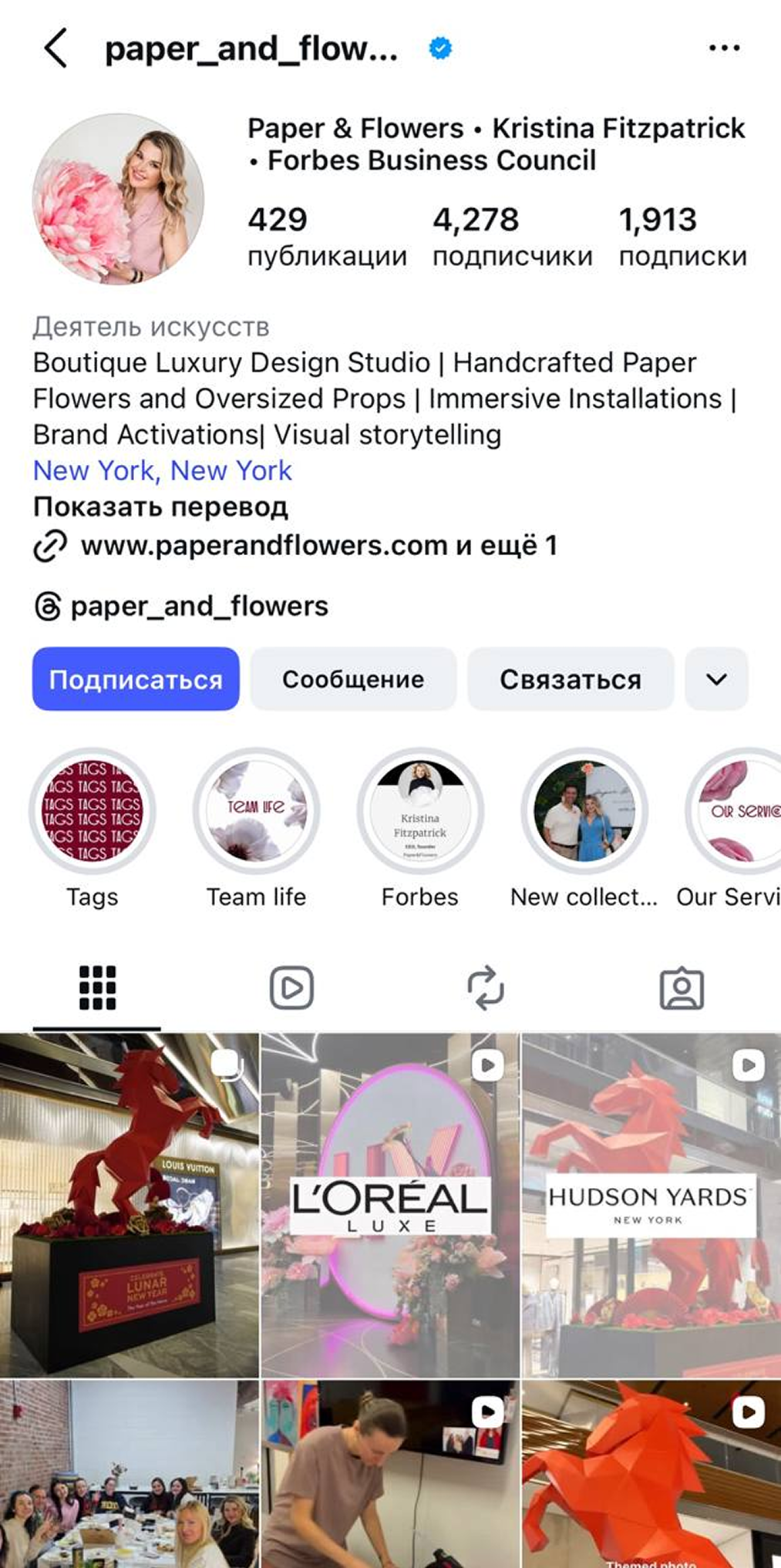This screenshot has height=1568, width=781.
Task: Open the Team life highlight
Action: 256,811
